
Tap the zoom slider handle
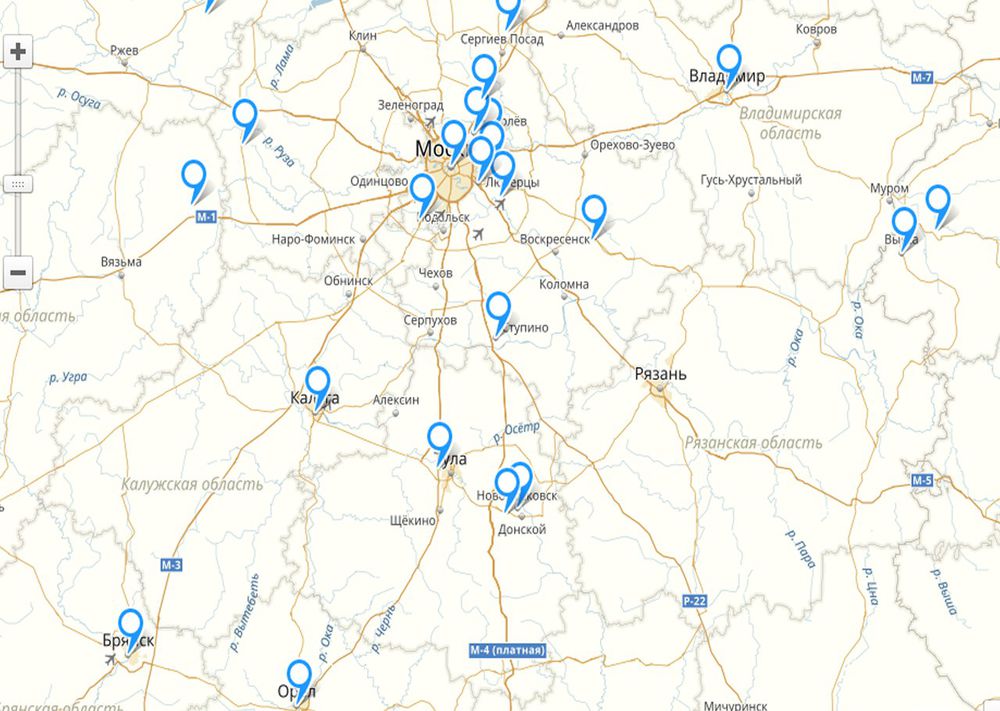pos(18,184)
